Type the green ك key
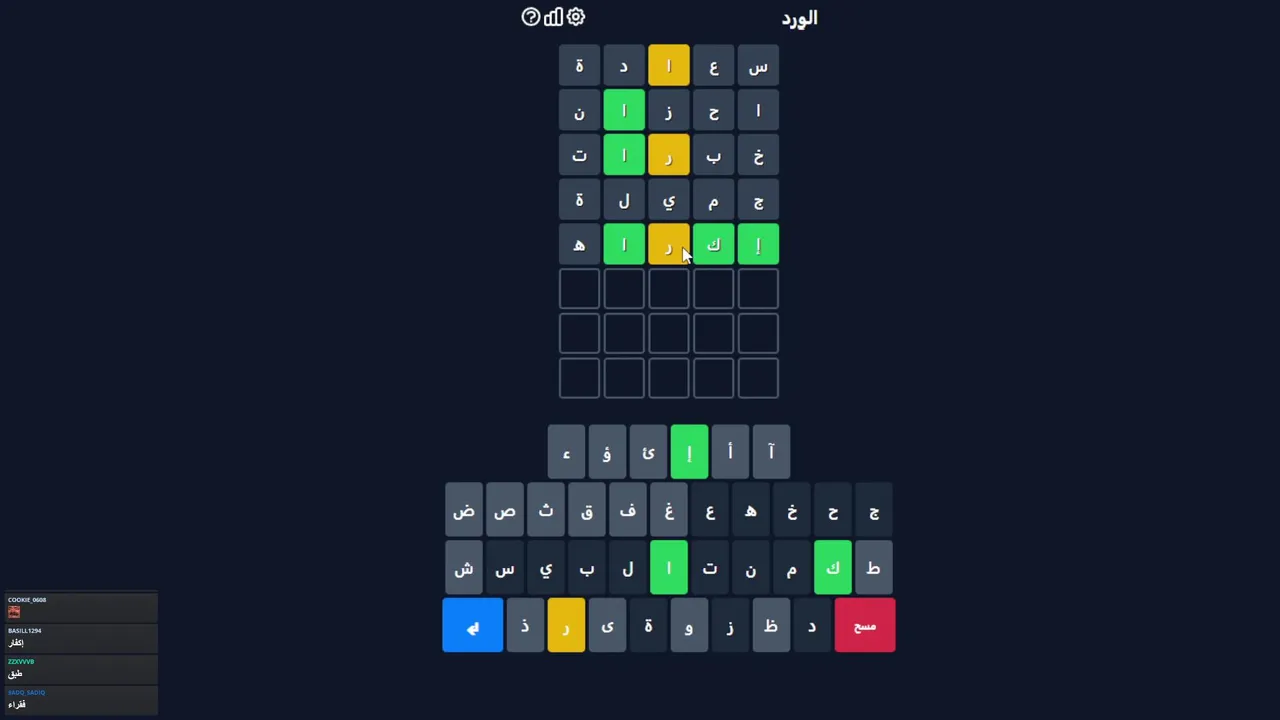This screenshot has height=720, width=1280. 832,568
